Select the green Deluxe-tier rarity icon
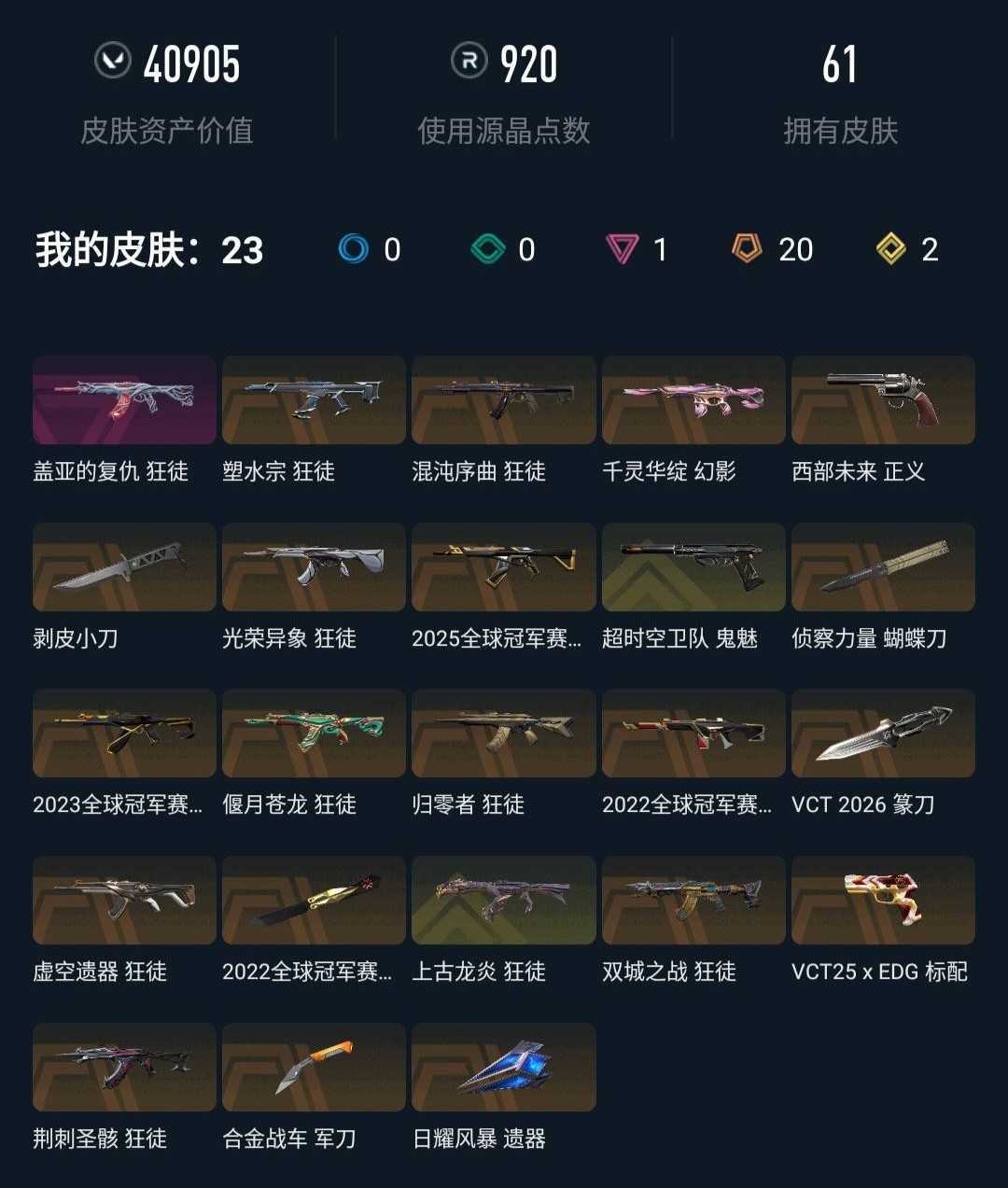 coord(486,250)
